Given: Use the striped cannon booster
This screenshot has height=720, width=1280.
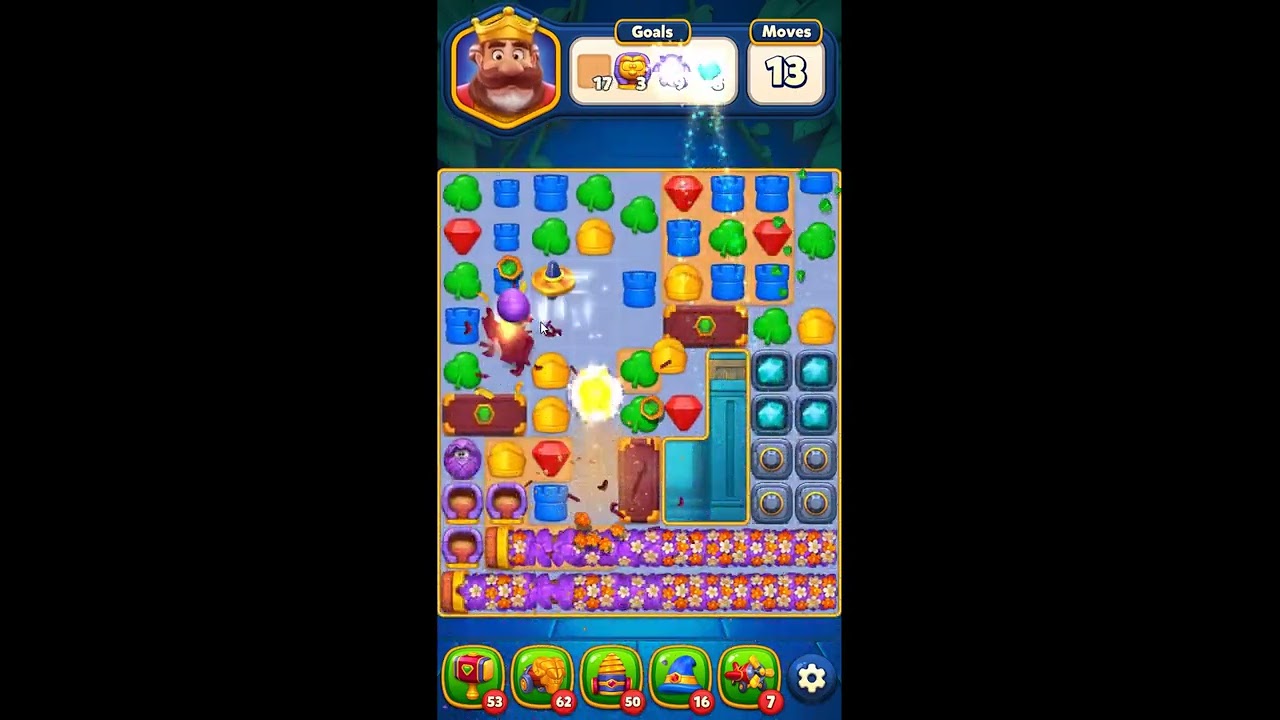Looking at the screenshot, I should (610, 675).
